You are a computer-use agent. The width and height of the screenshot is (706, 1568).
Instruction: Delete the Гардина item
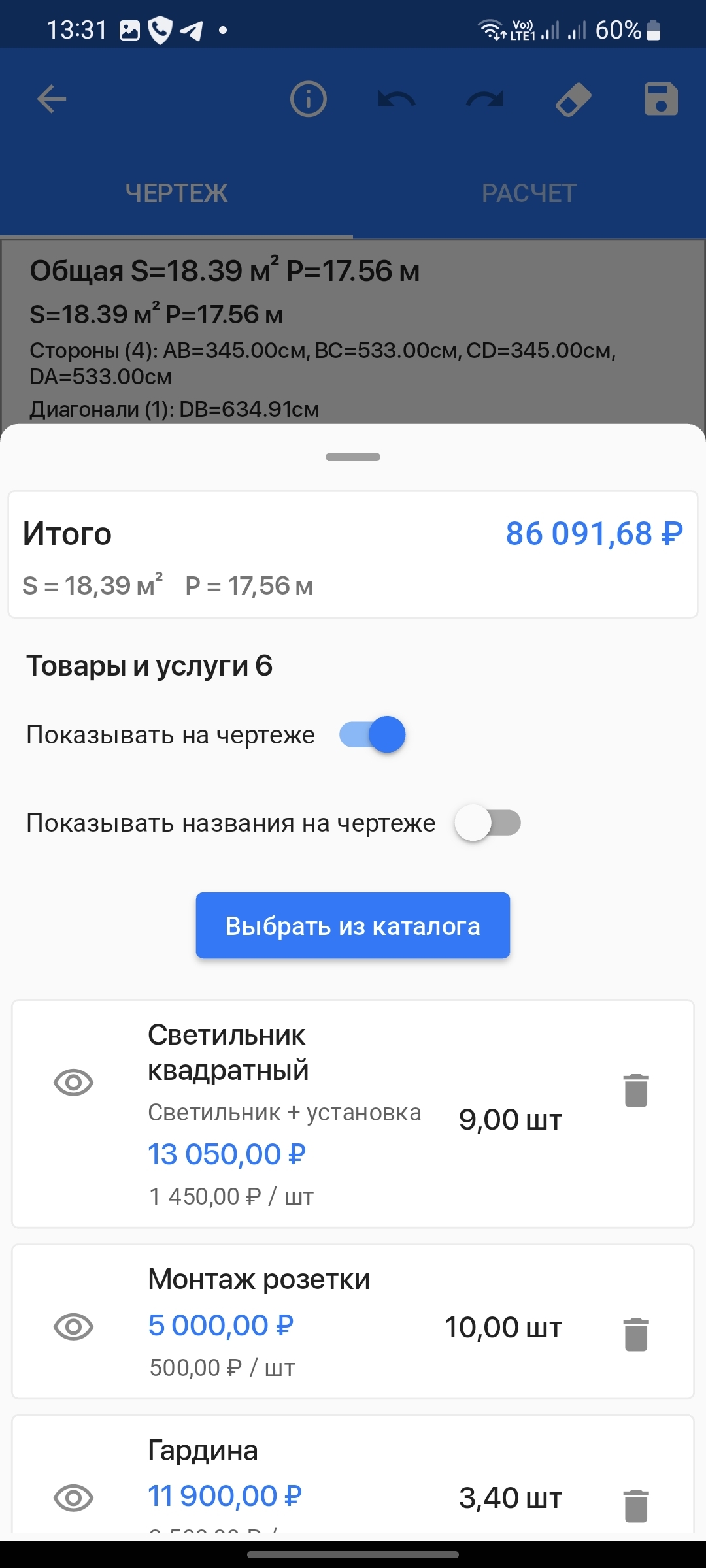point(636,1505)
